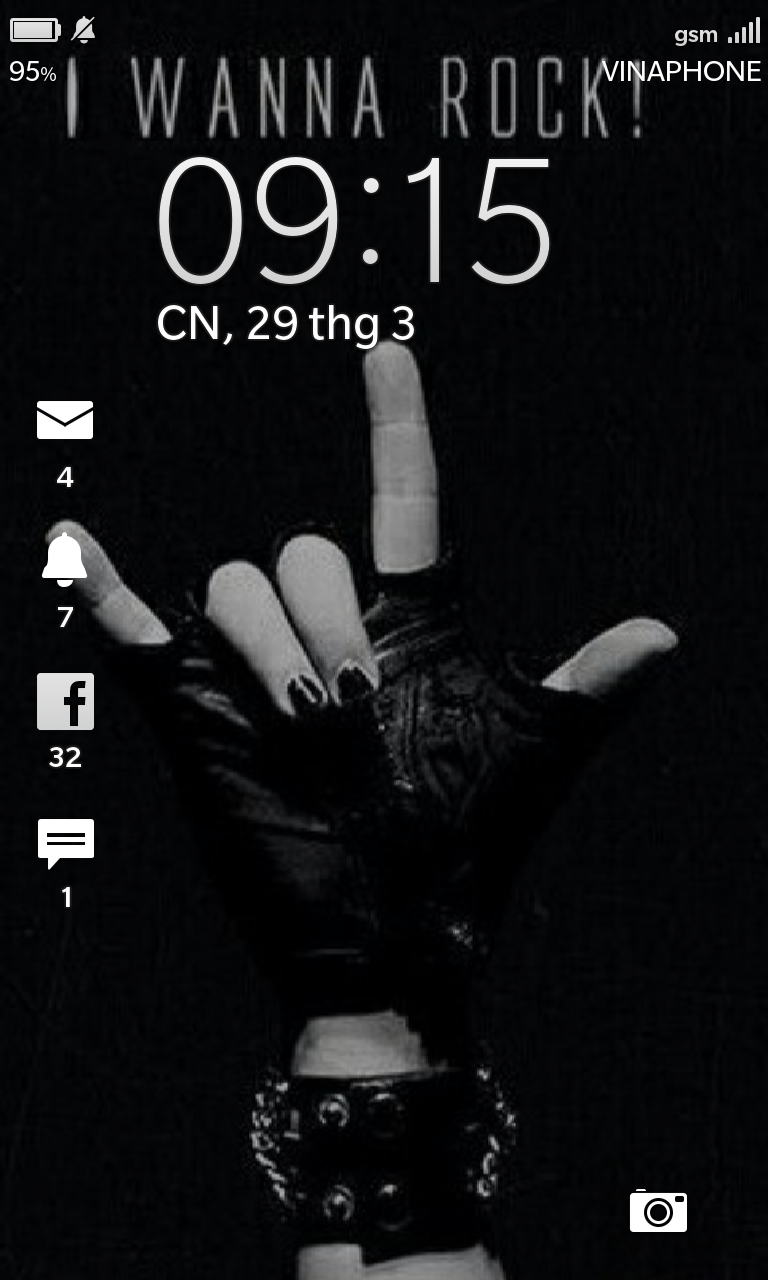Tap the notifications bell showing 7
The image size is (768, 1280).
coord(65,560)
